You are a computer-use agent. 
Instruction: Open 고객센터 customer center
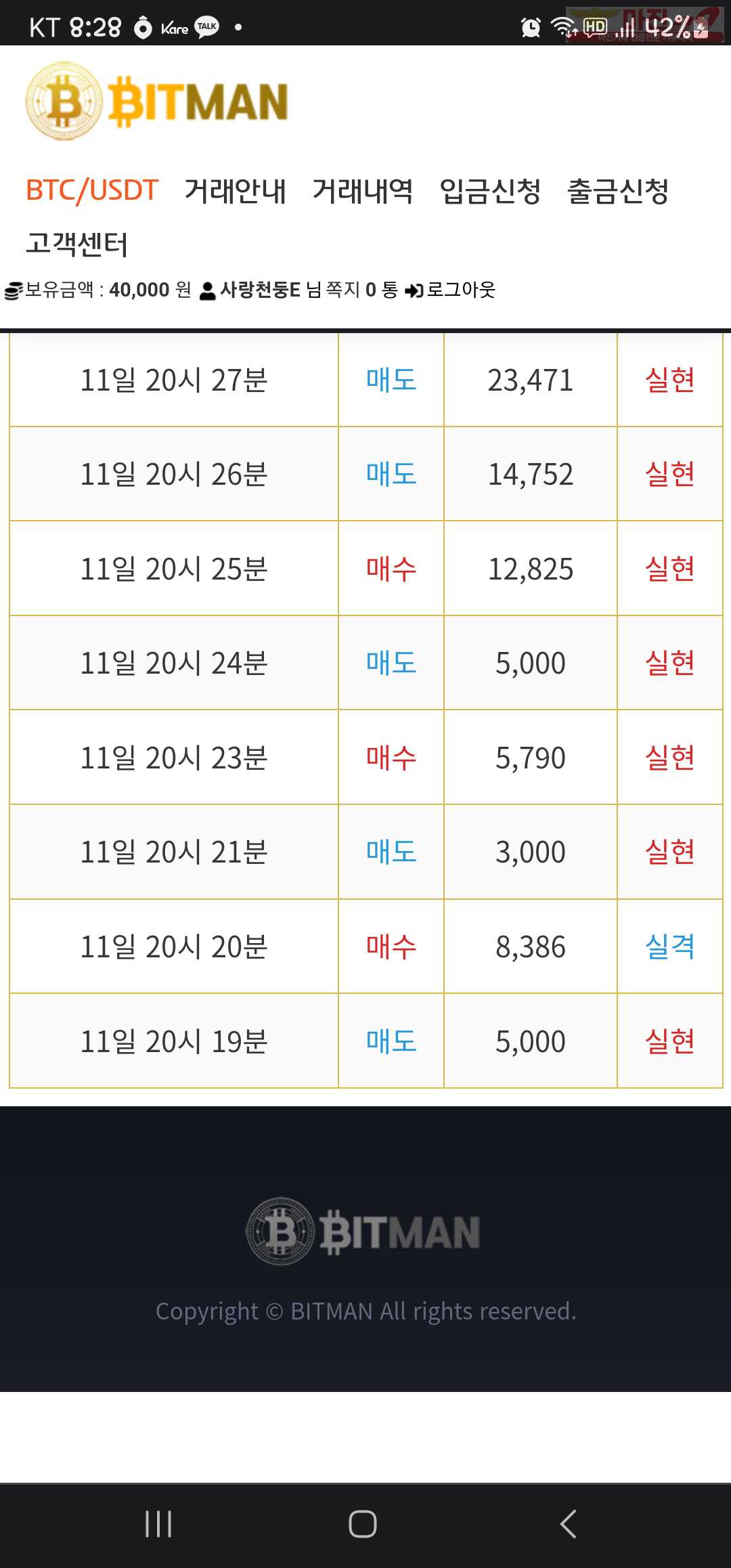[x=76, y=244]
